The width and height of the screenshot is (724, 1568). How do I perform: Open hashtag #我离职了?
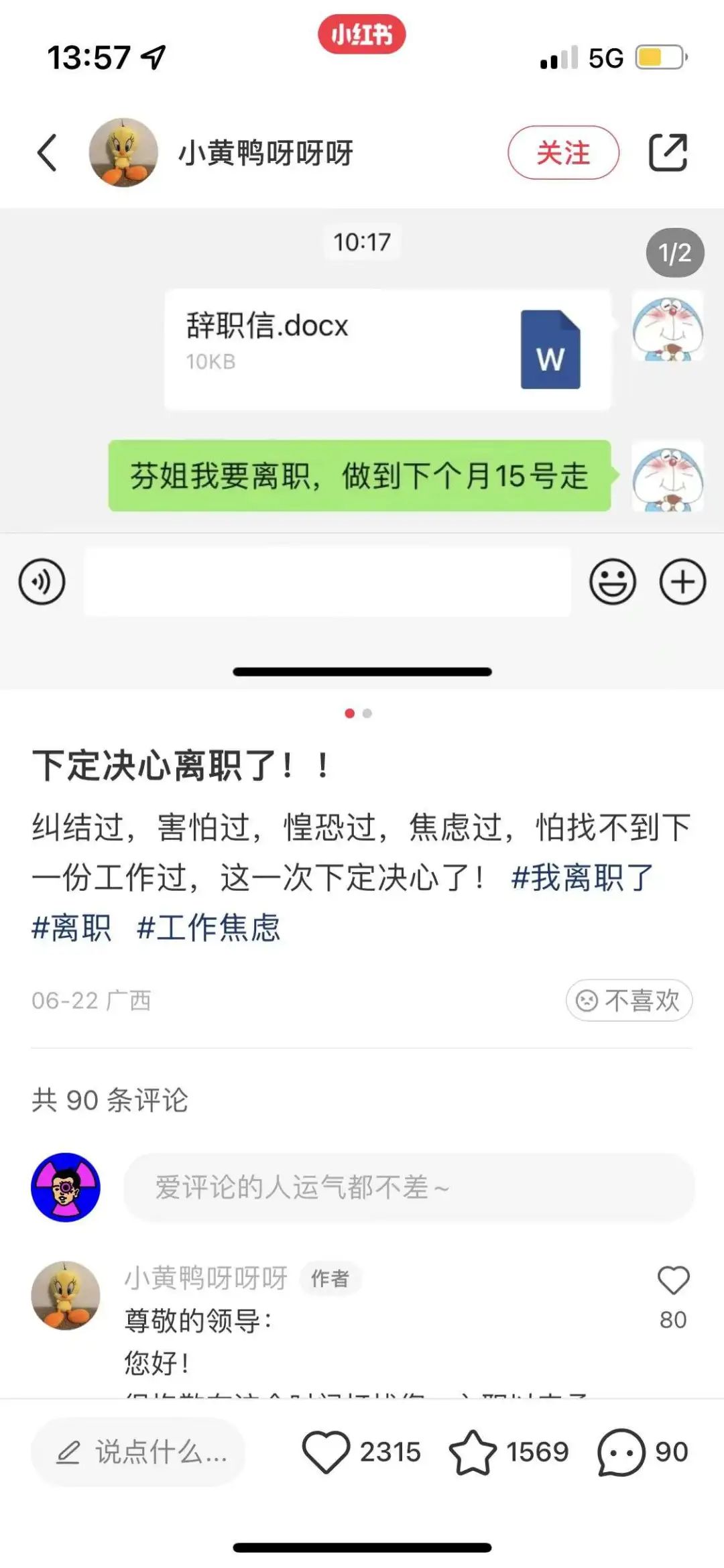[582, 878]
